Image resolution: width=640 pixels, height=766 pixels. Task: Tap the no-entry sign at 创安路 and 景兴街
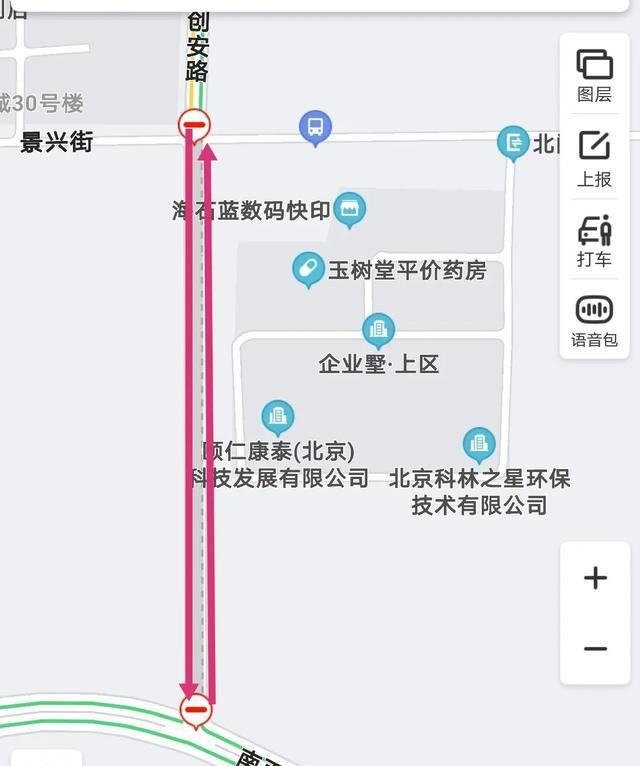click(x=194, y=126)
